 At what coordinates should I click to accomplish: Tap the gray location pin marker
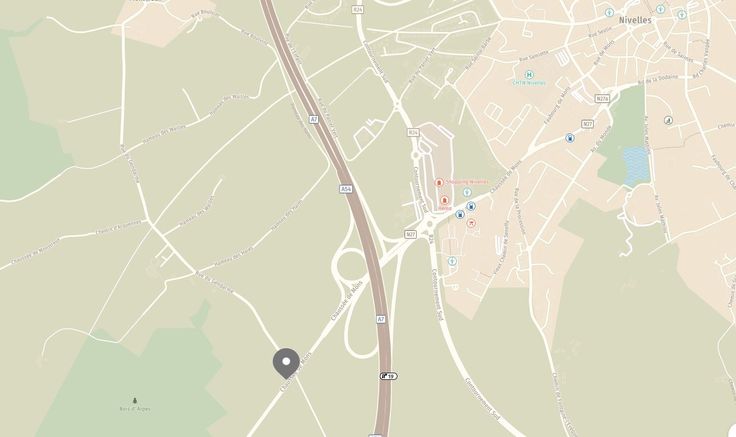(x=287, y=362)
